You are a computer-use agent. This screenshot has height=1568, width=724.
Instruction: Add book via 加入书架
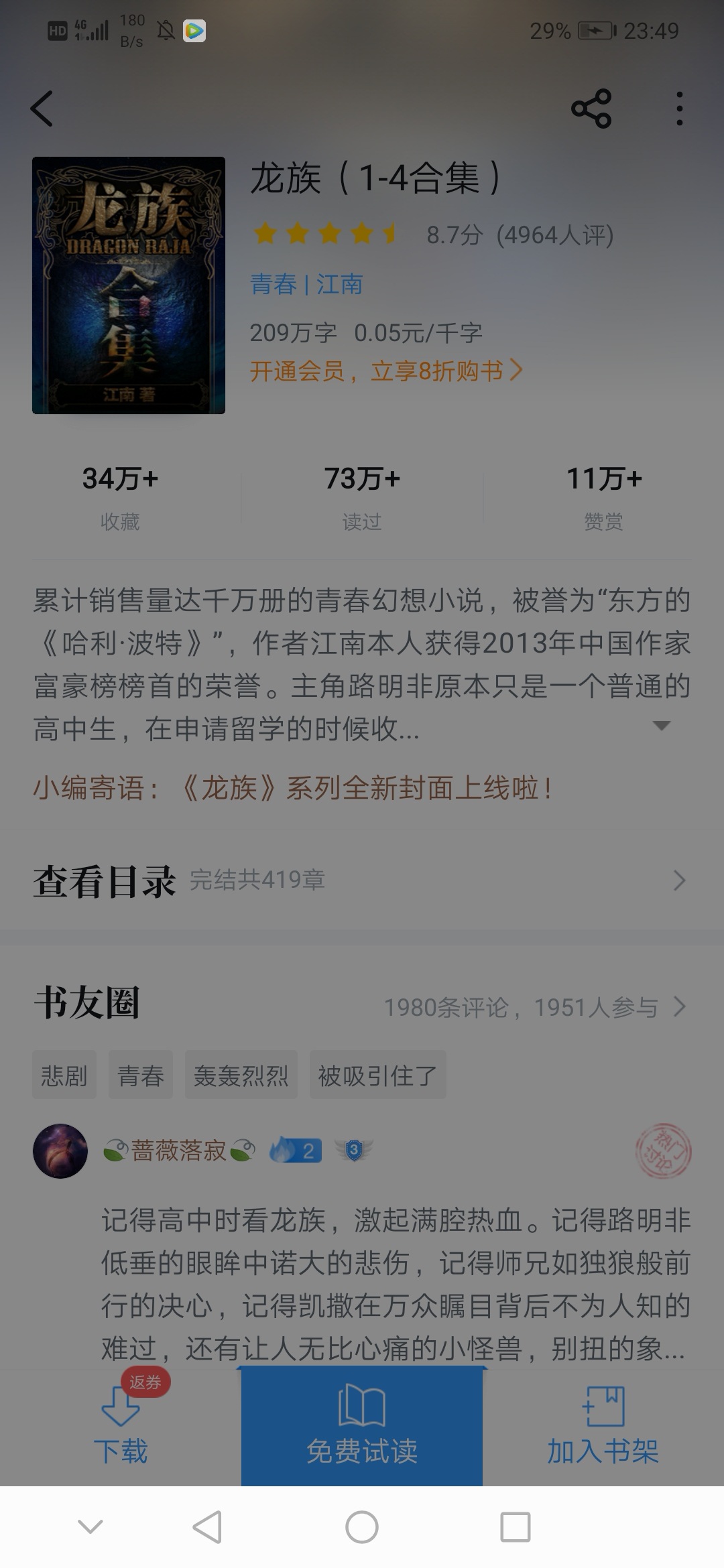[x=603, y=1427]
